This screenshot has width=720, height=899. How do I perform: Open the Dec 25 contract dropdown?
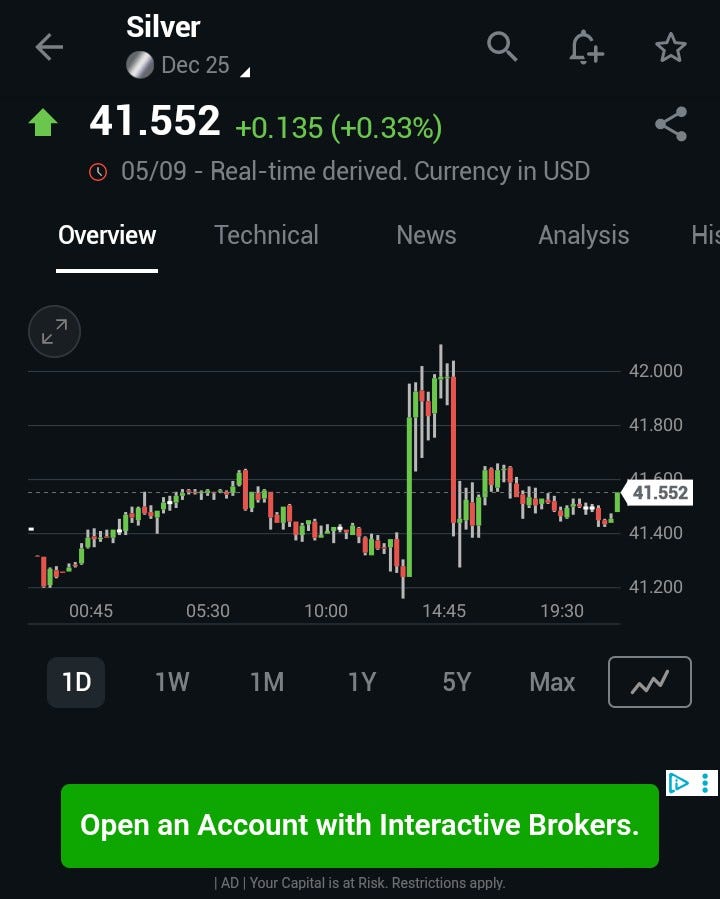tap(188, 65)
